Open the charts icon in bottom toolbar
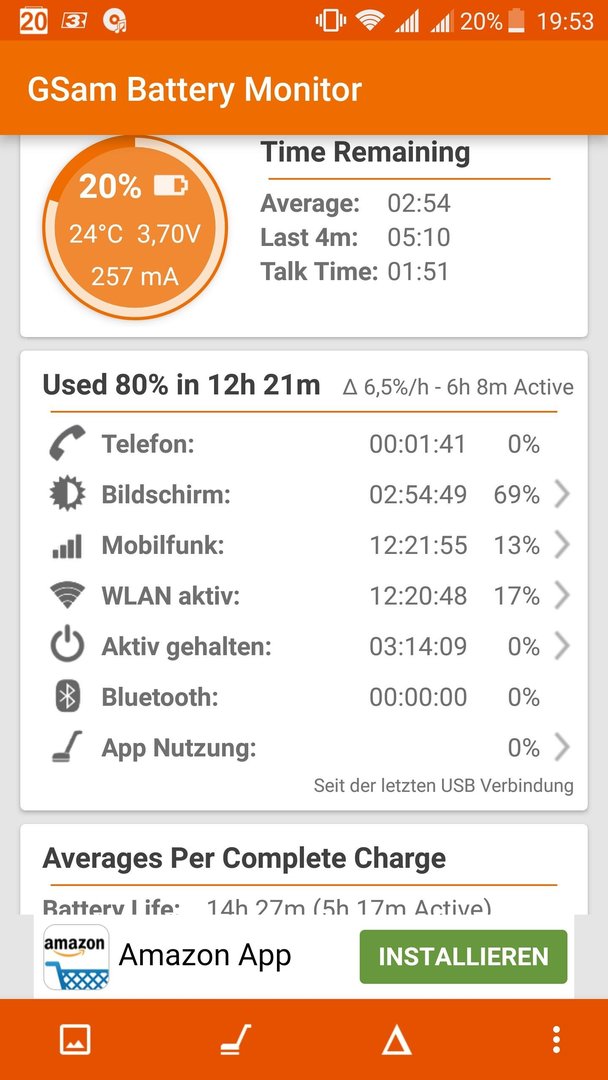The height and width of the screenshot is (1080, 608). click(75, 1039)
